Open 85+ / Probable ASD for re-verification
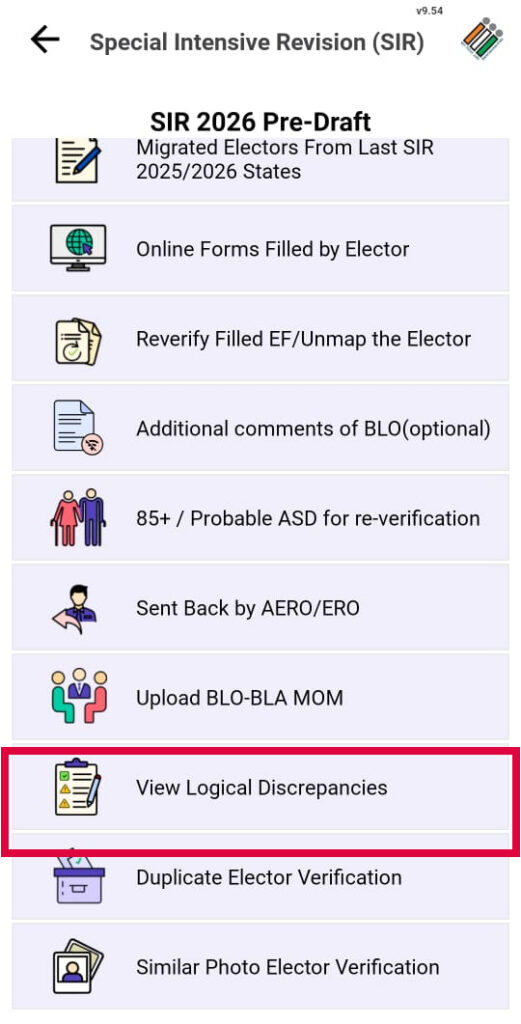This screenshot has height=1024, width=521. pyautogui.click(x=260, y=518)
